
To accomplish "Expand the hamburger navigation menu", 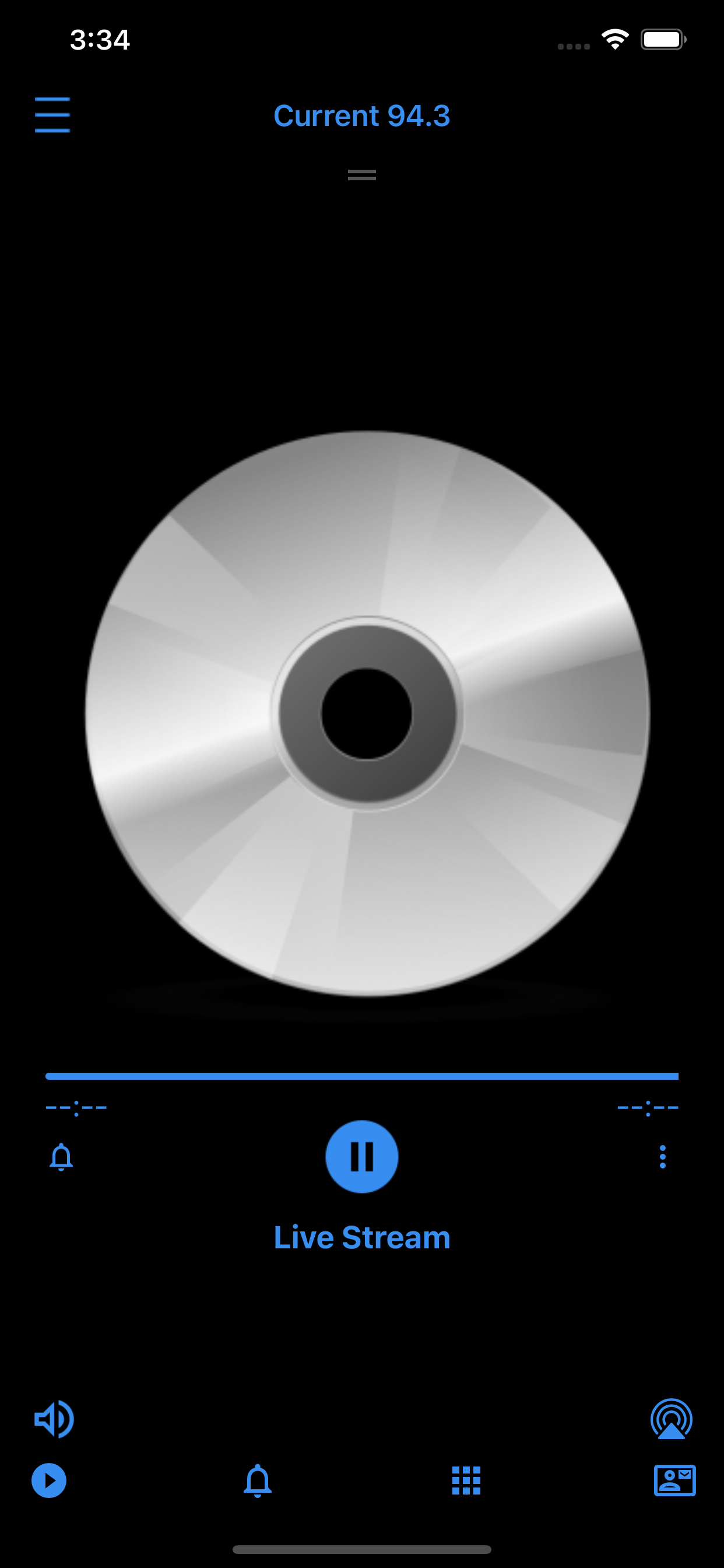I will click(52, 115).
